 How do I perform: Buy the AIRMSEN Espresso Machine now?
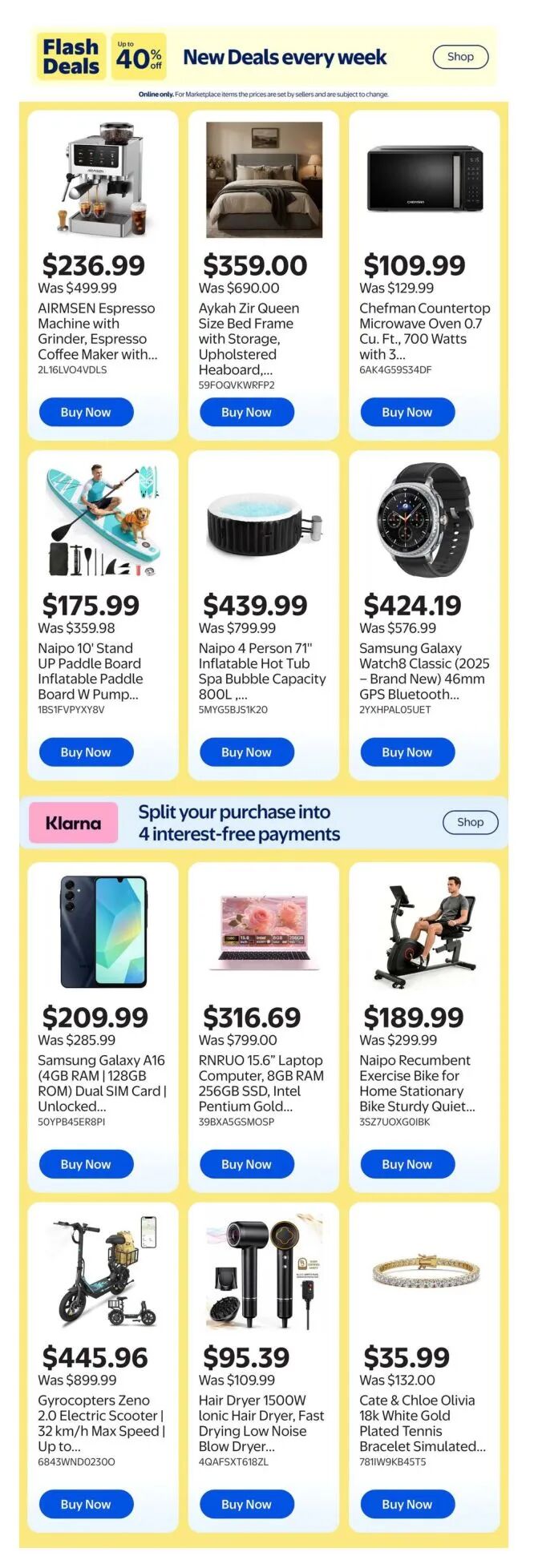point(86,413)
